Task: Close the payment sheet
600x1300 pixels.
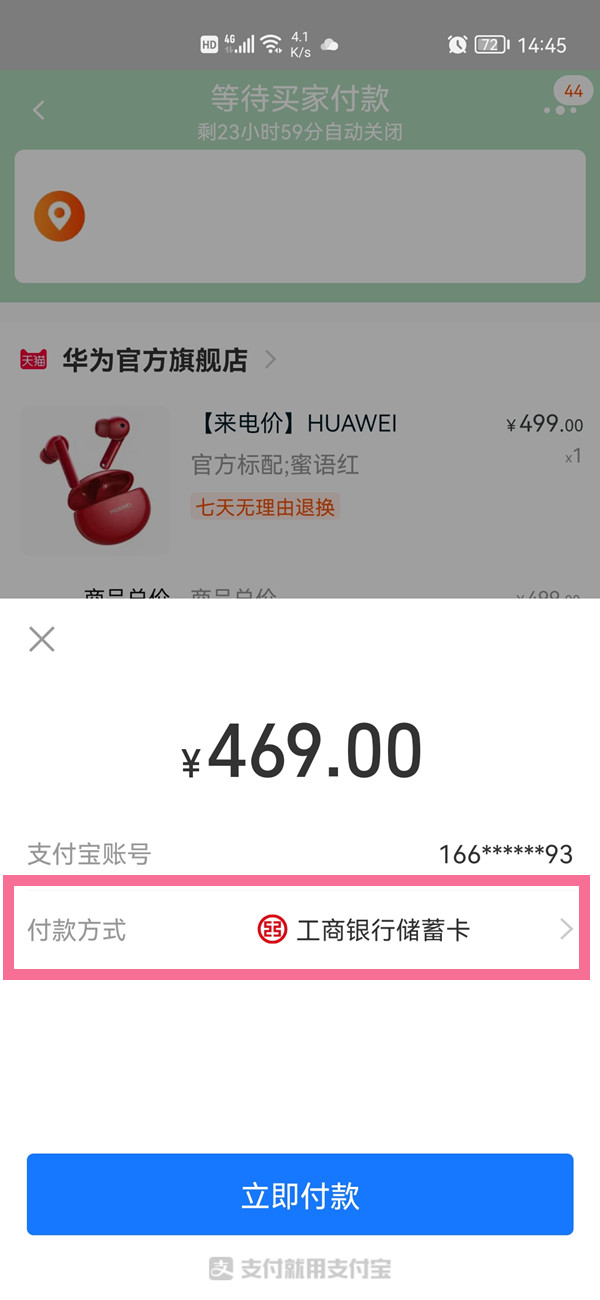Action: tap(42, 639)
